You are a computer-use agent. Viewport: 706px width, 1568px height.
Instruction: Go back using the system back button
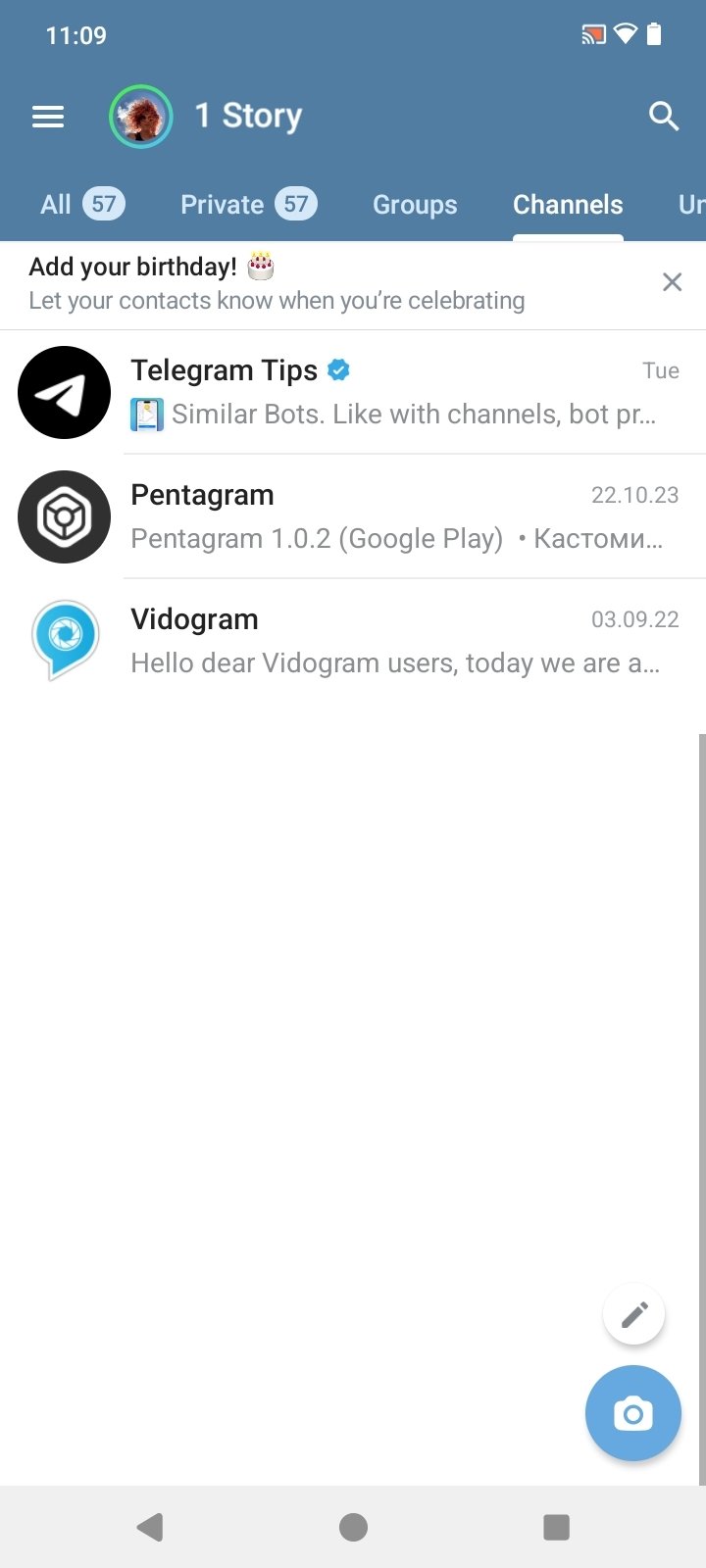(150, 1527)
